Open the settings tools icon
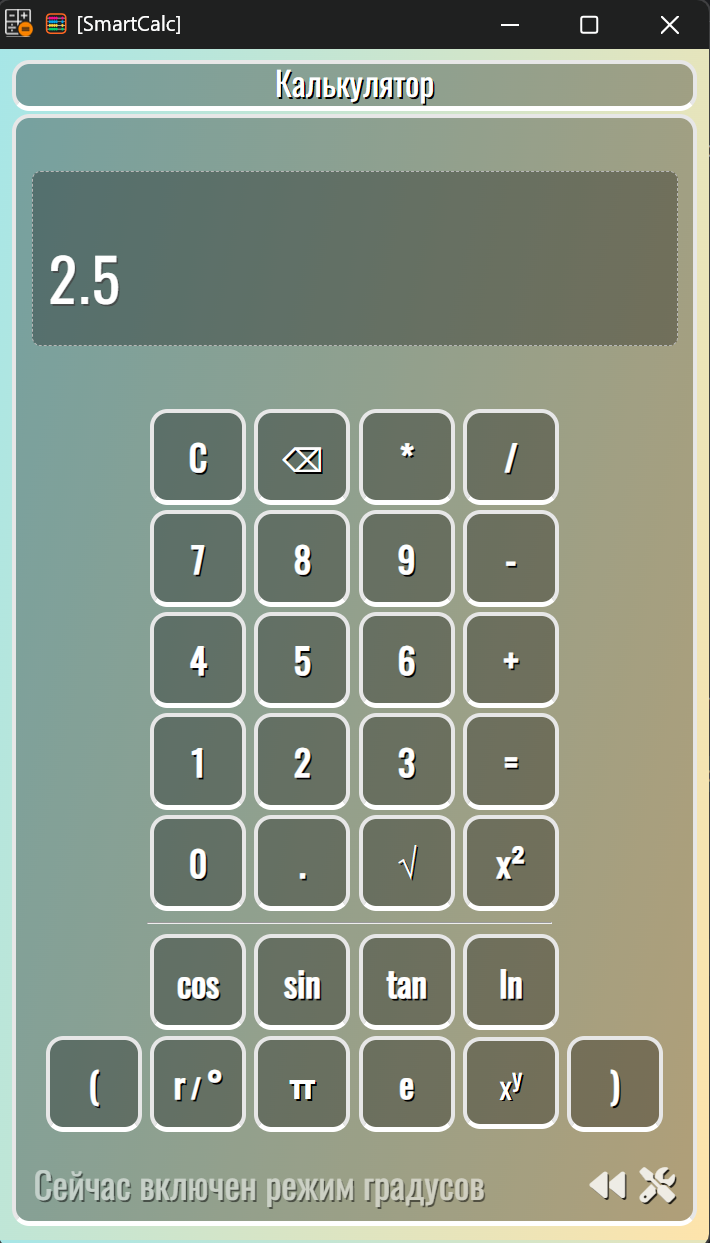 pyautogui.click(x=658, y=1185)
